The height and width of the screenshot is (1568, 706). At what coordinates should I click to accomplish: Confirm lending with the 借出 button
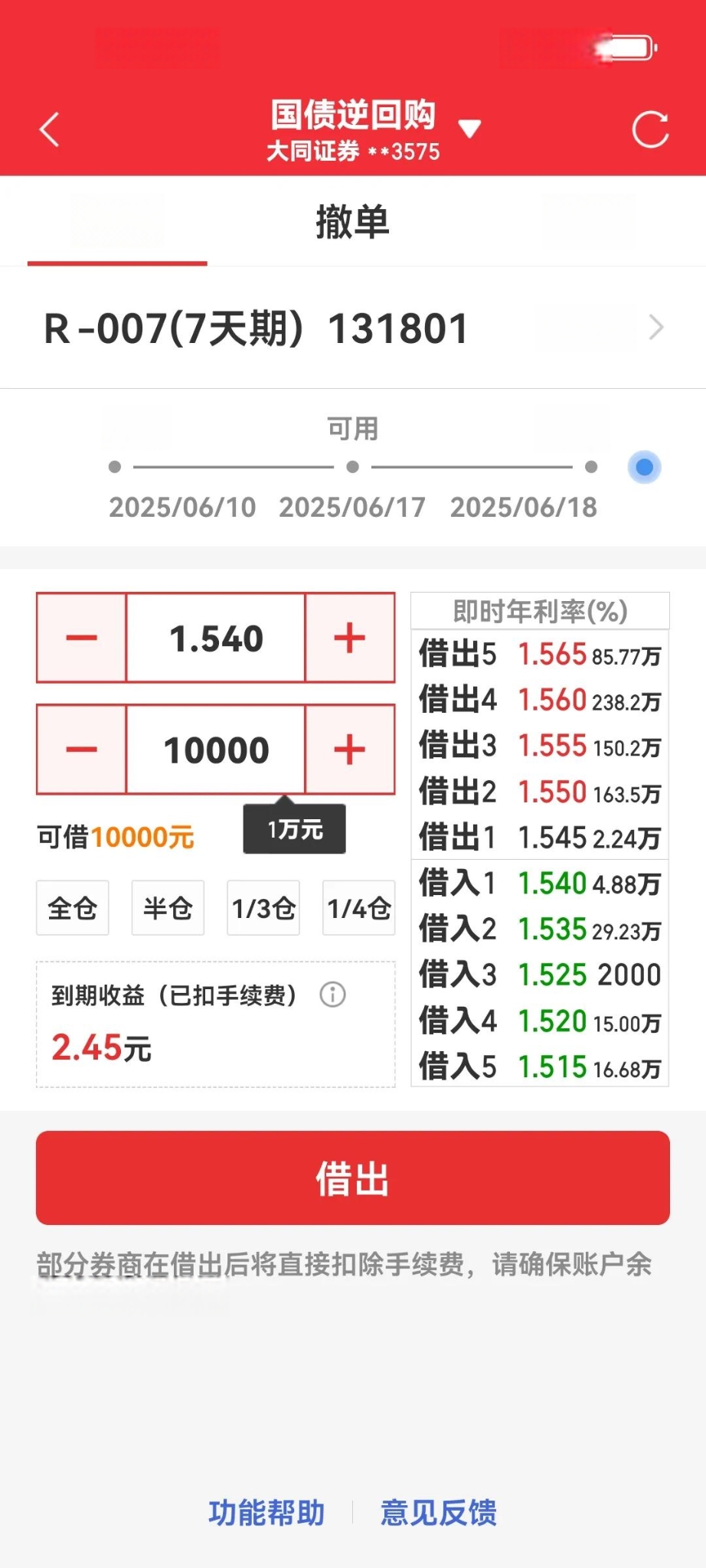pyautogui.click(x=353, y=1178)
